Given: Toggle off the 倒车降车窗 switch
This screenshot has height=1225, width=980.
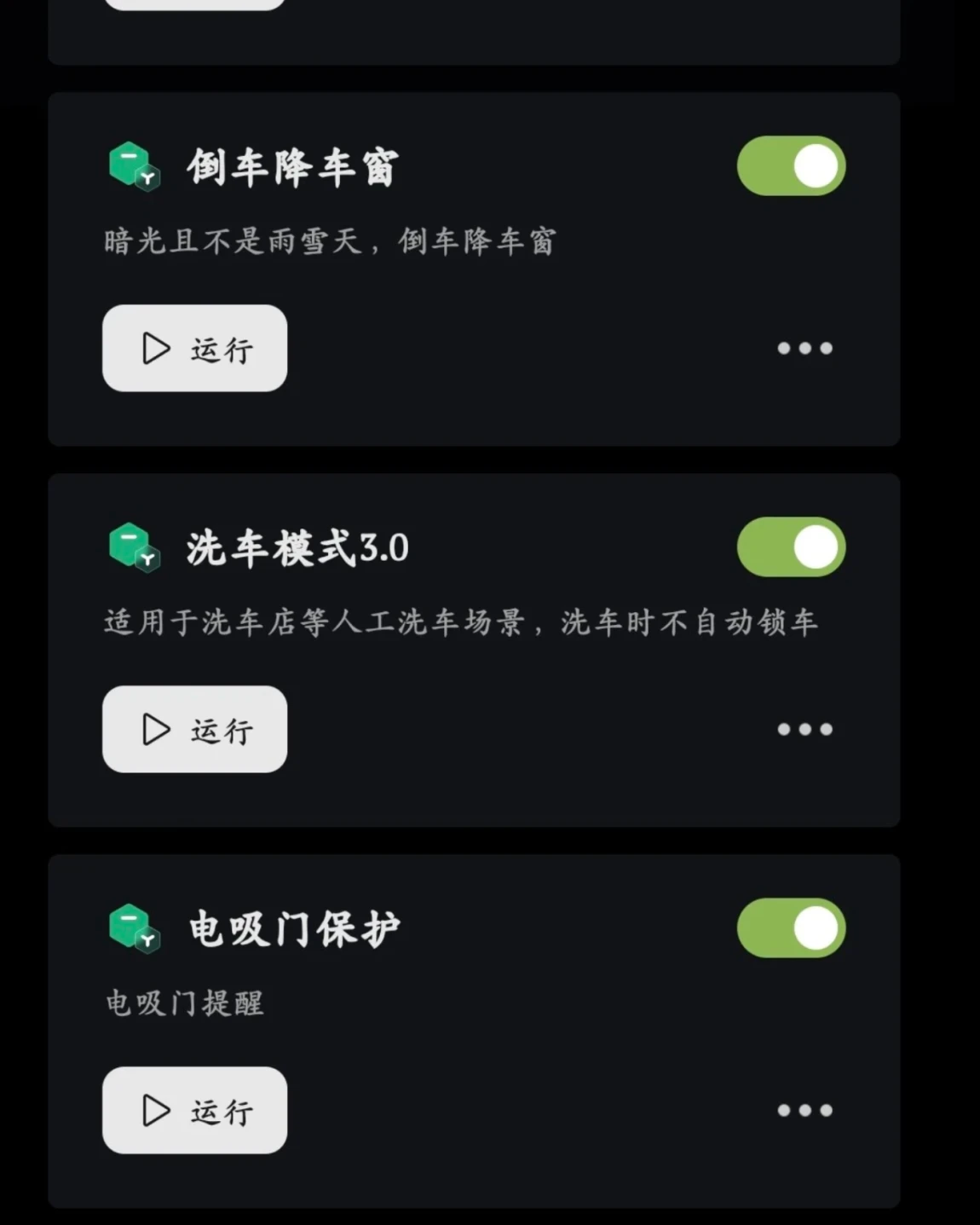Looking at the screenshot, I should [x=791, y=165].
